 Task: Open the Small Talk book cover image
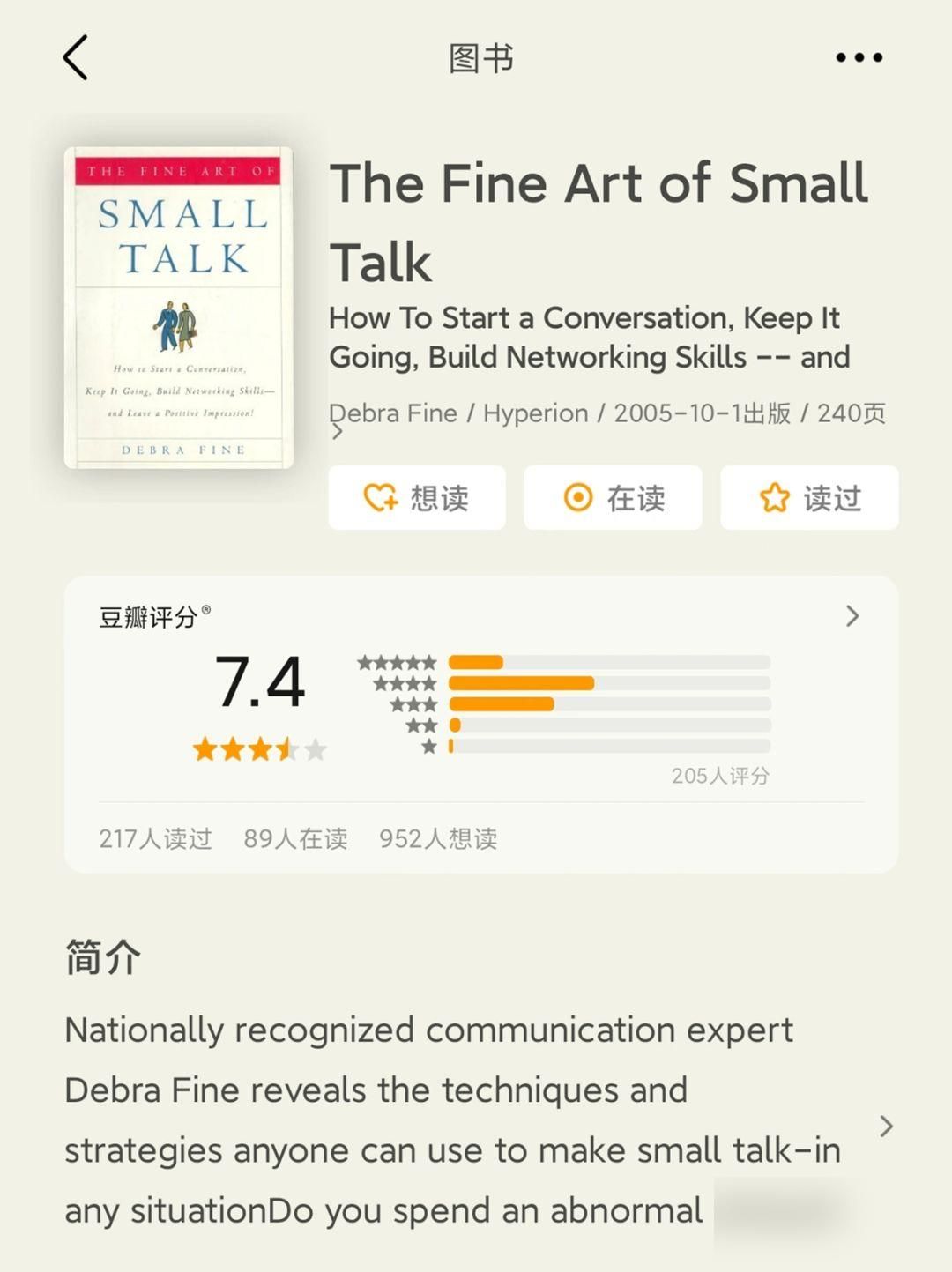click(x=179, y=308)
